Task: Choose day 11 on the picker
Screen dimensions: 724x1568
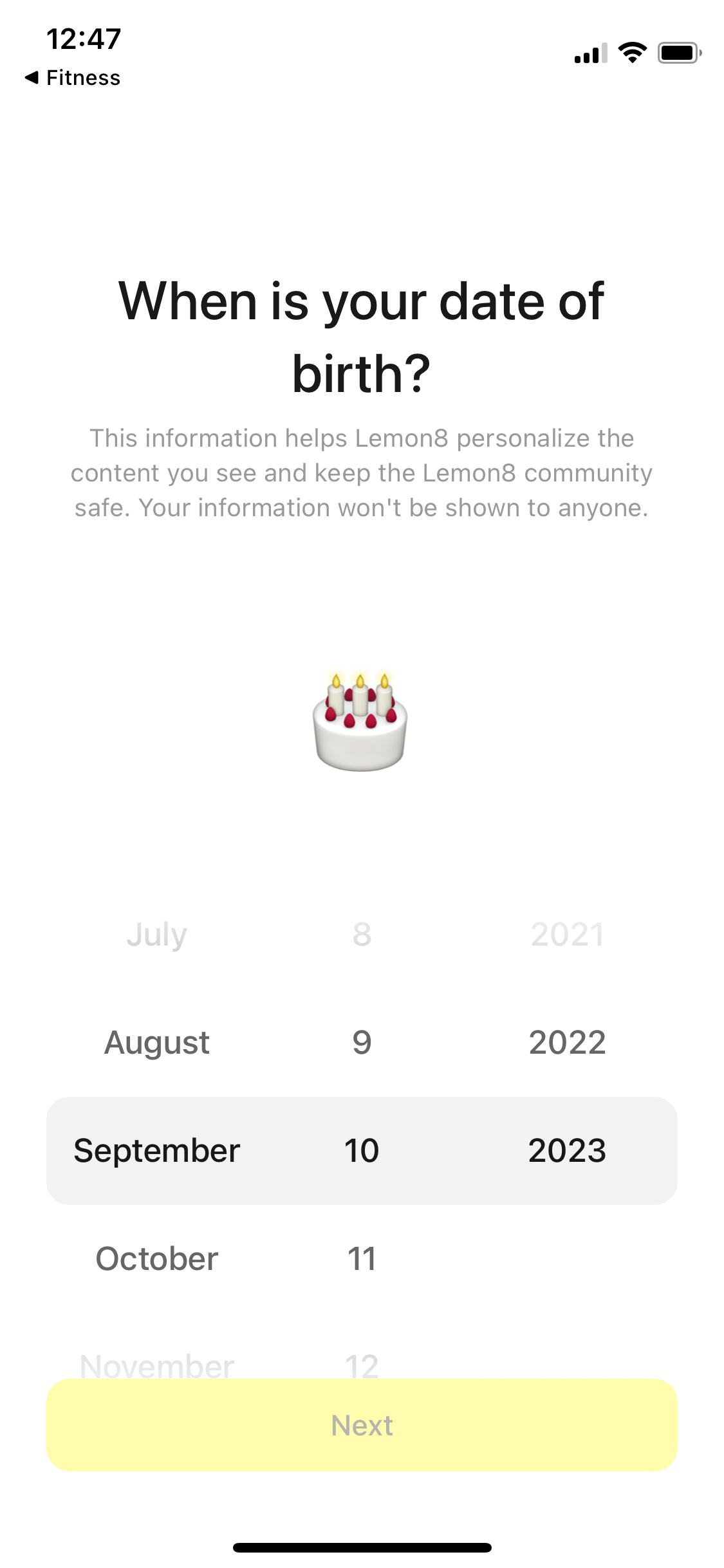Action: click(x=363, y=1258)
